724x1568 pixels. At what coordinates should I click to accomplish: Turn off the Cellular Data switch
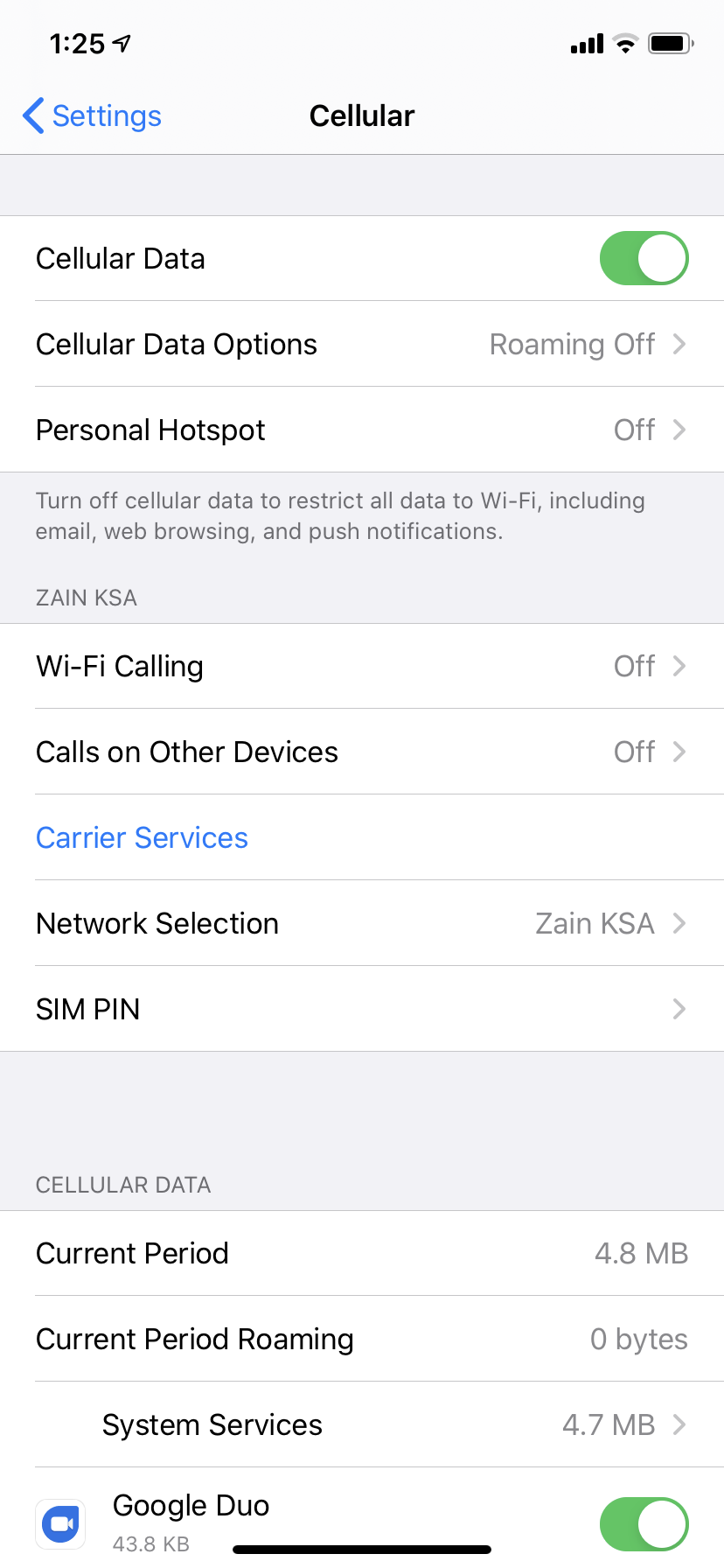click(644, 258)
